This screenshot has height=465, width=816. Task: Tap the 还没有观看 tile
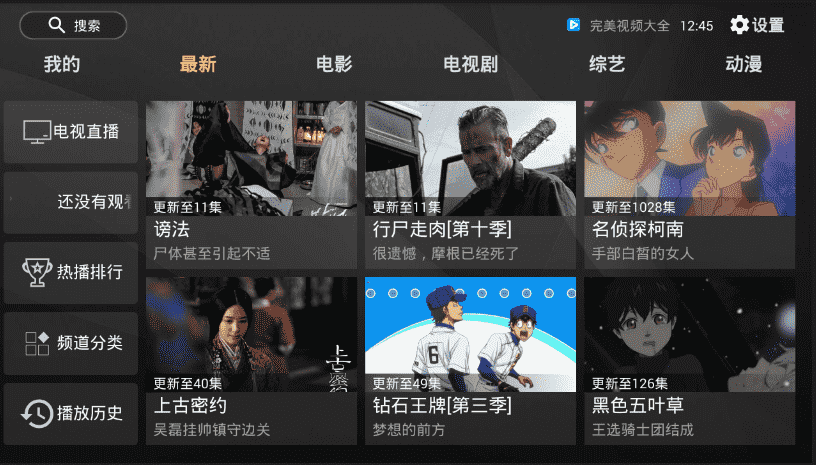[71, 201]
